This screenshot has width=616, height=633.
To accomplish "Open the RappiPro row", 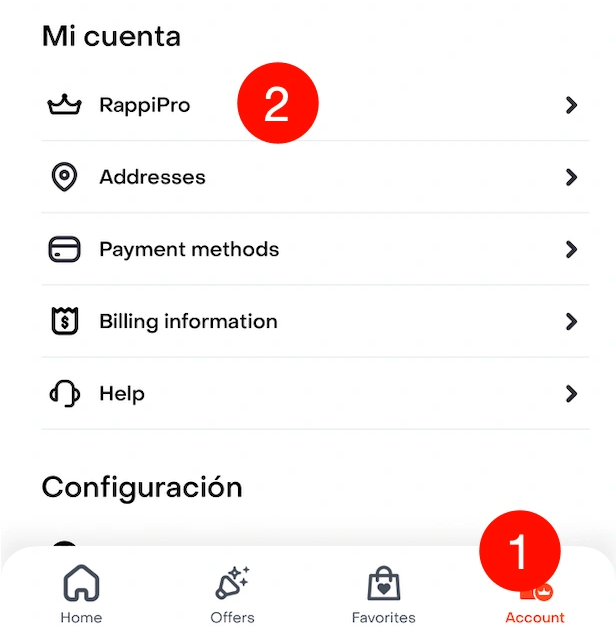I will click(x=144, y=105).
